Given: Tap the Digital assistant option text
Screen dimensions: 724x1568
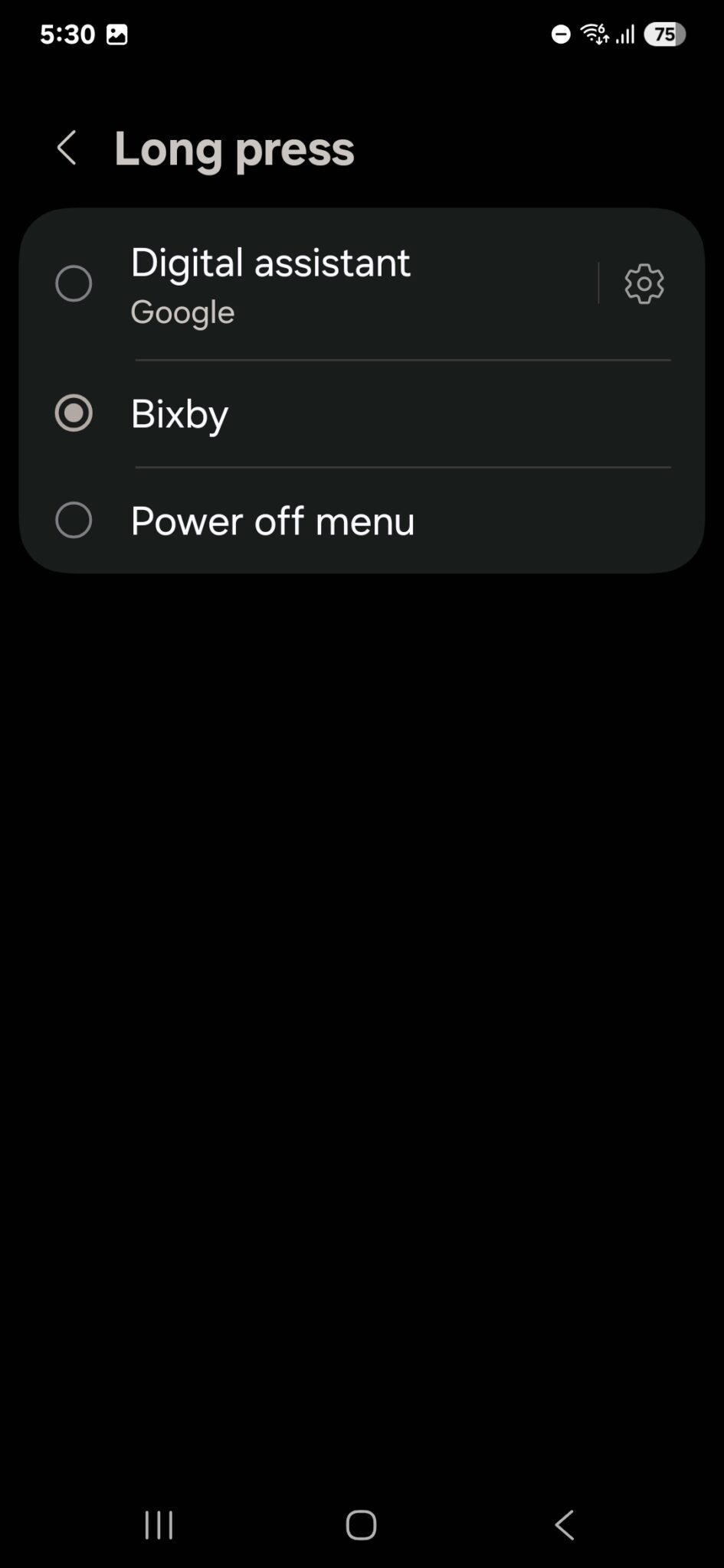Looking at the screenshot, I should pos(270,263).
